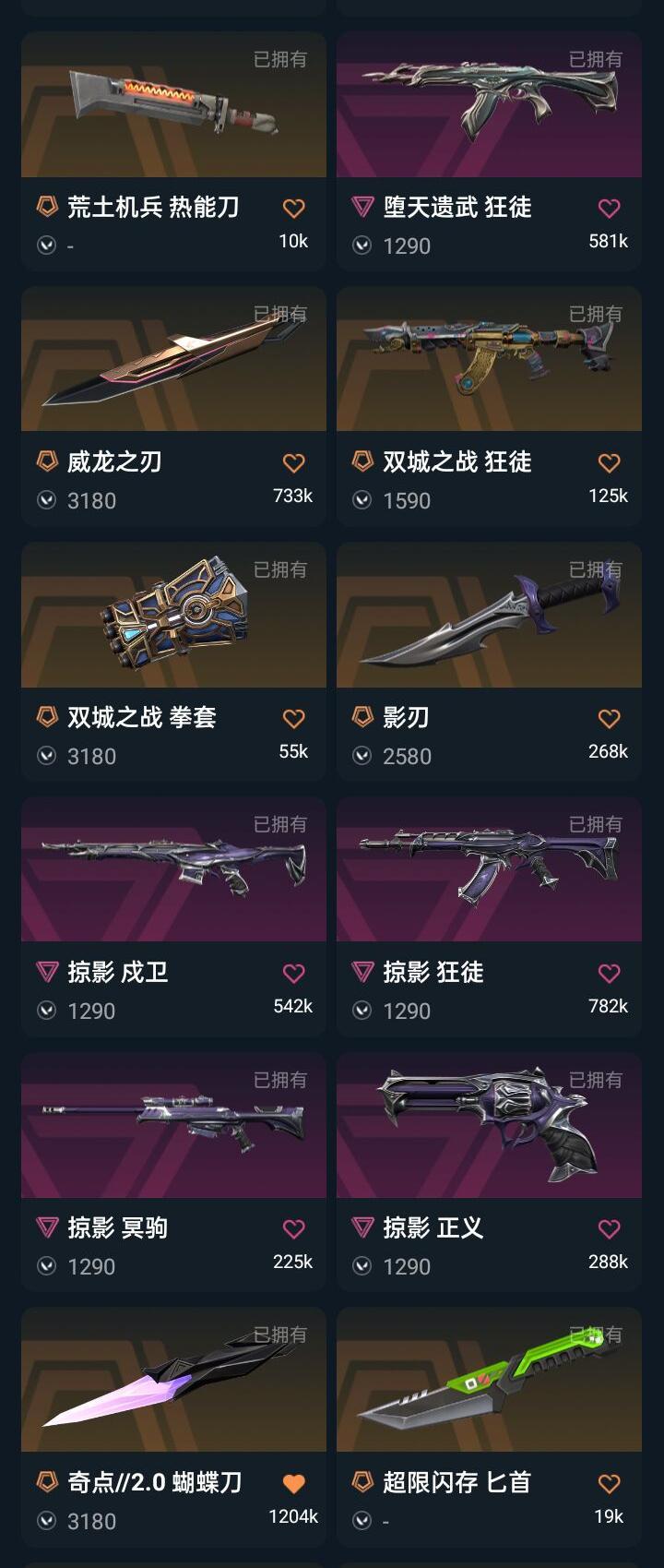The height and width of the screenshot is (1568, 664).
Task: Tap the heart on 威龙之刃
Action: pyautogui.click(x=293, y=463)
